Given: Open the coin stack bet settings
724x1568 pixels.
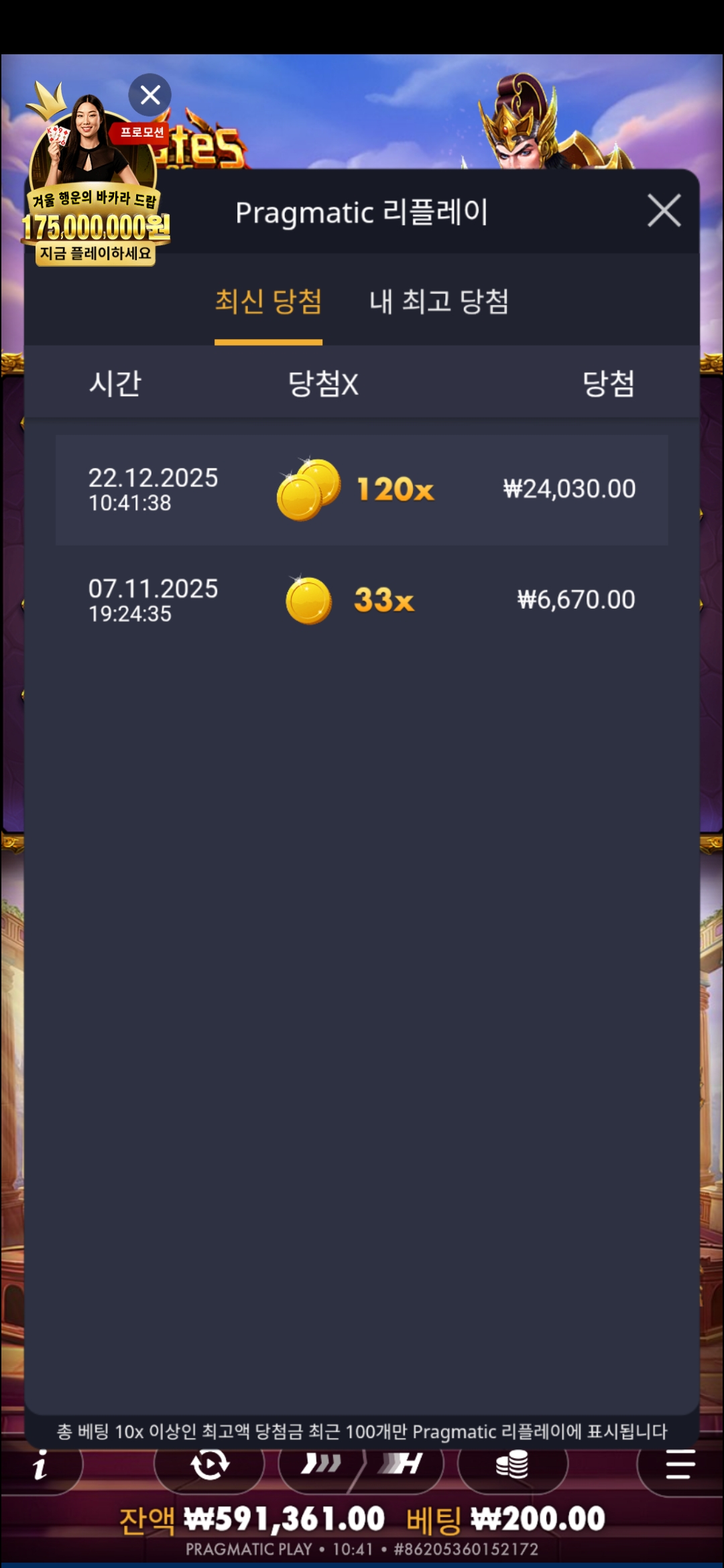Looking at the screenshot, I should tap(512, 1465).
